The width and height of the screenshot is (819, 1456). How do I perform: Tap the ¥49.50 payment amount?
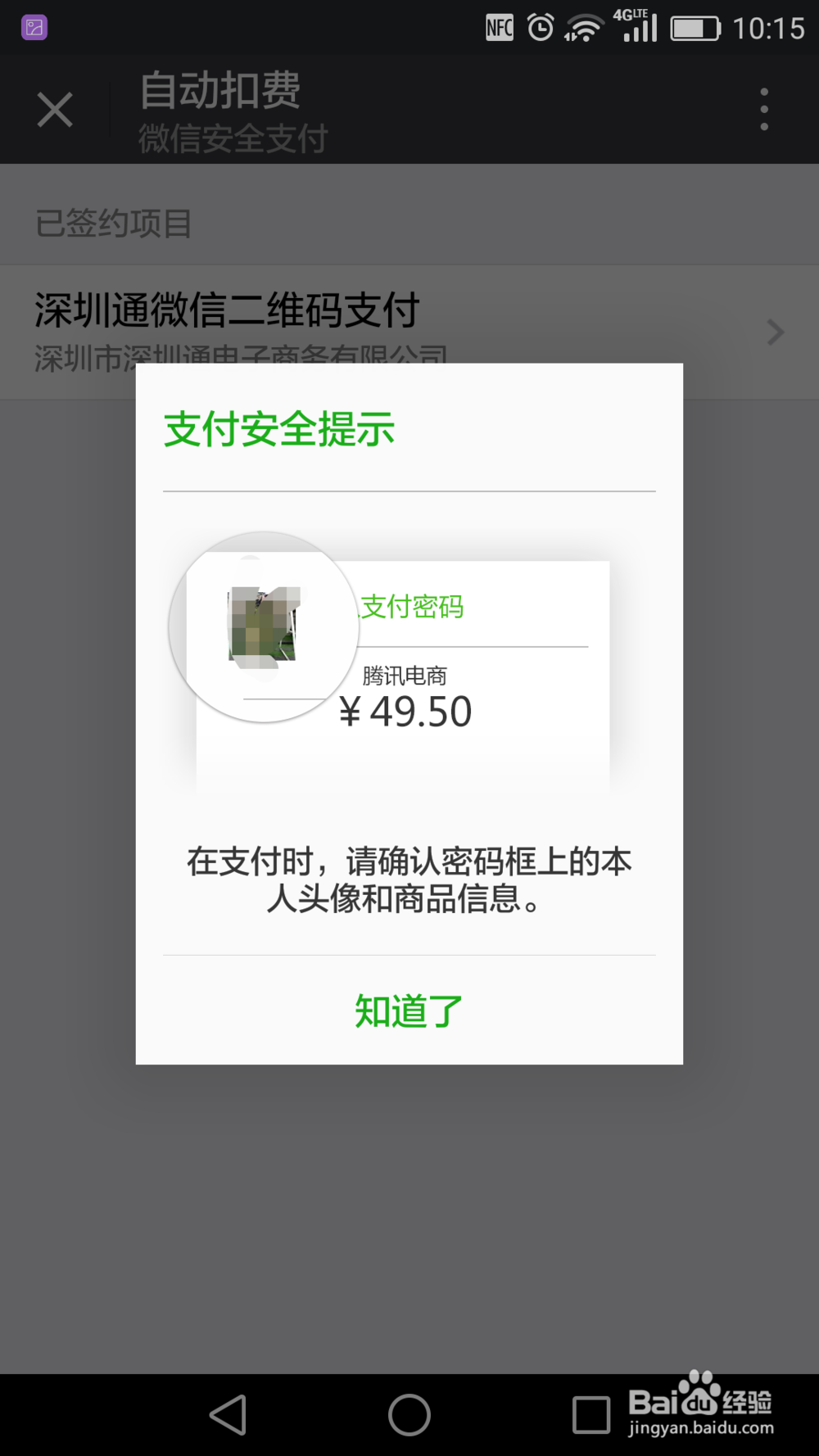(x=405, y=711)
